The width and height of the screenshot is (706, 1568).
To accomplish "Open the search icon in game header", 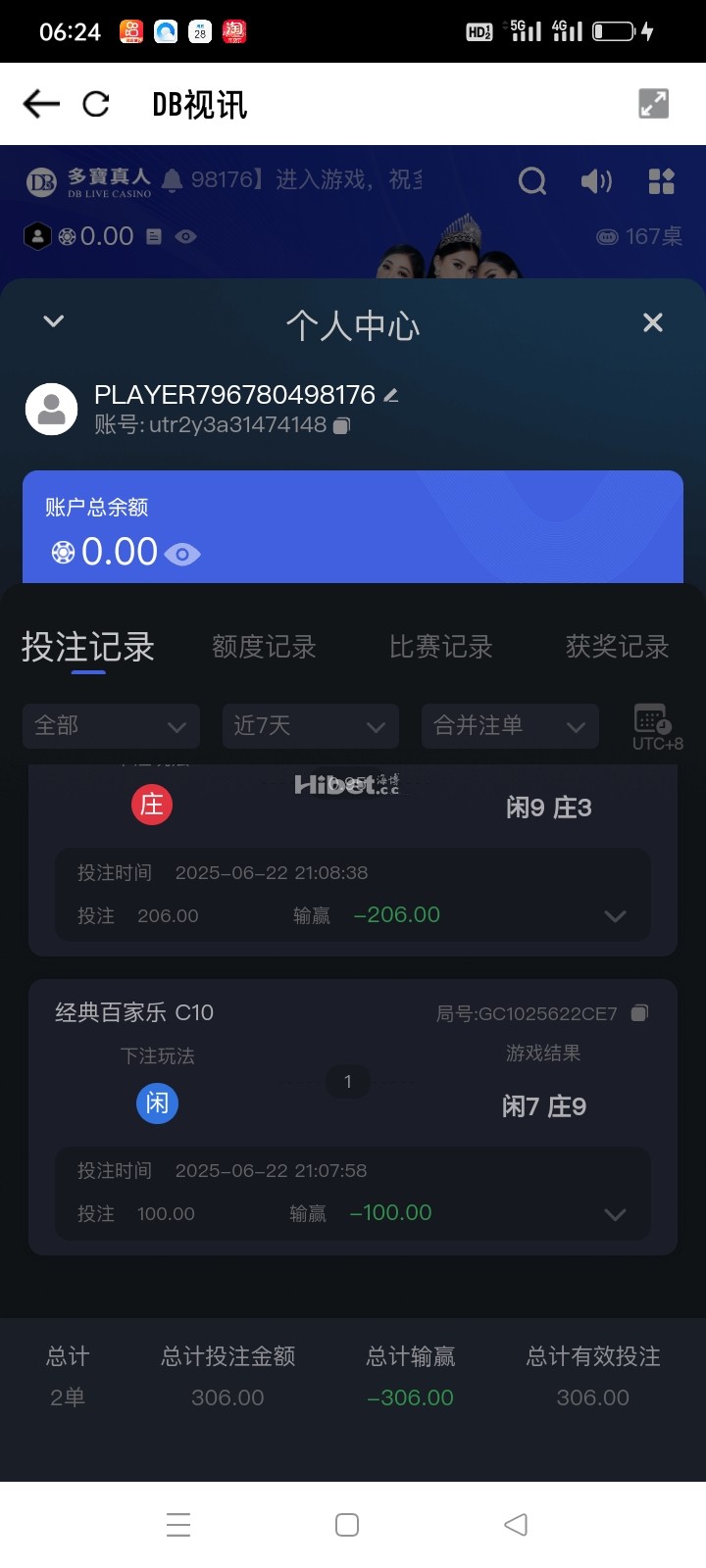I will [531, 181].
